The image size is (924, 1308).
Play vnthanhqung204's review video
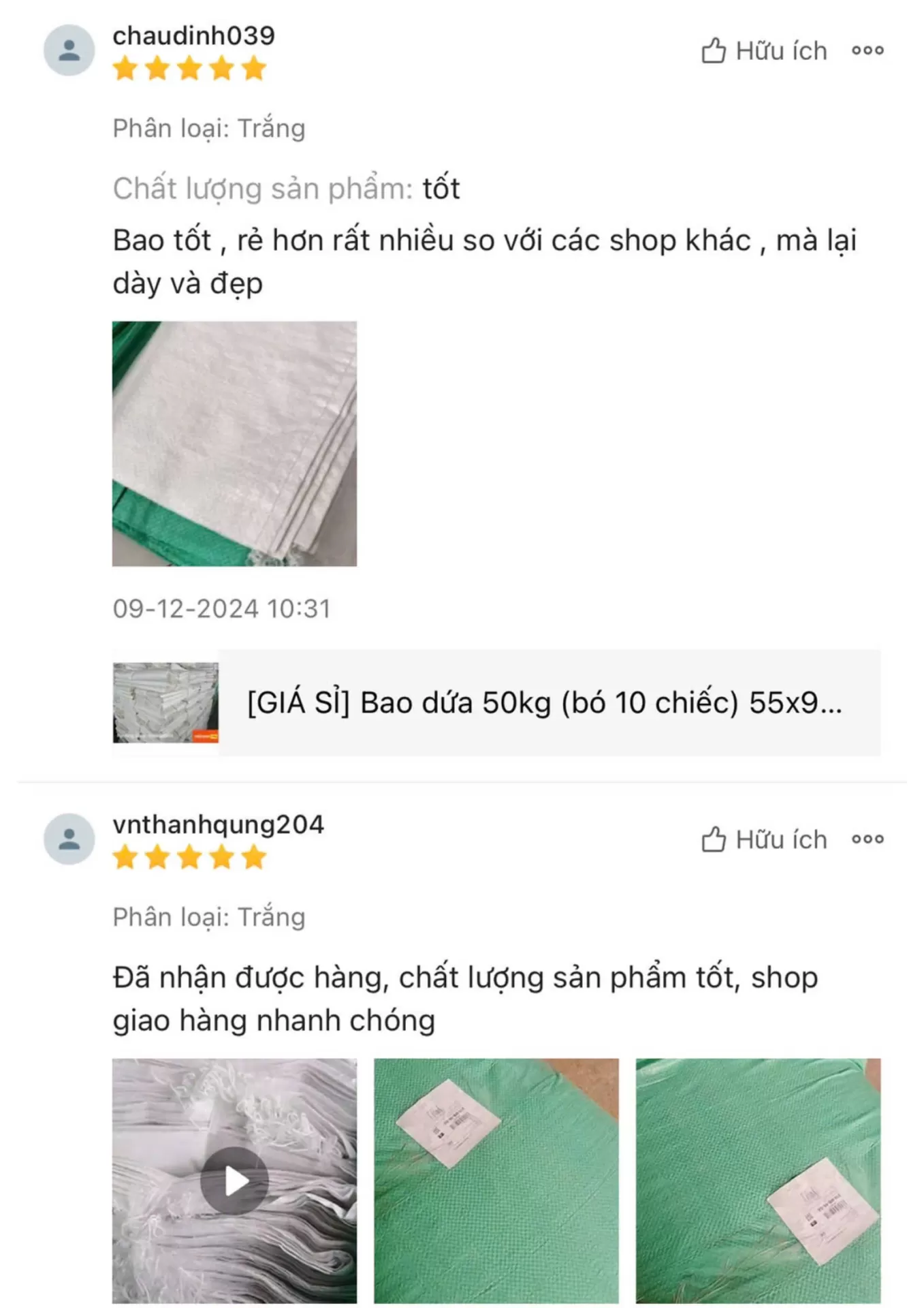point(234,1181)
